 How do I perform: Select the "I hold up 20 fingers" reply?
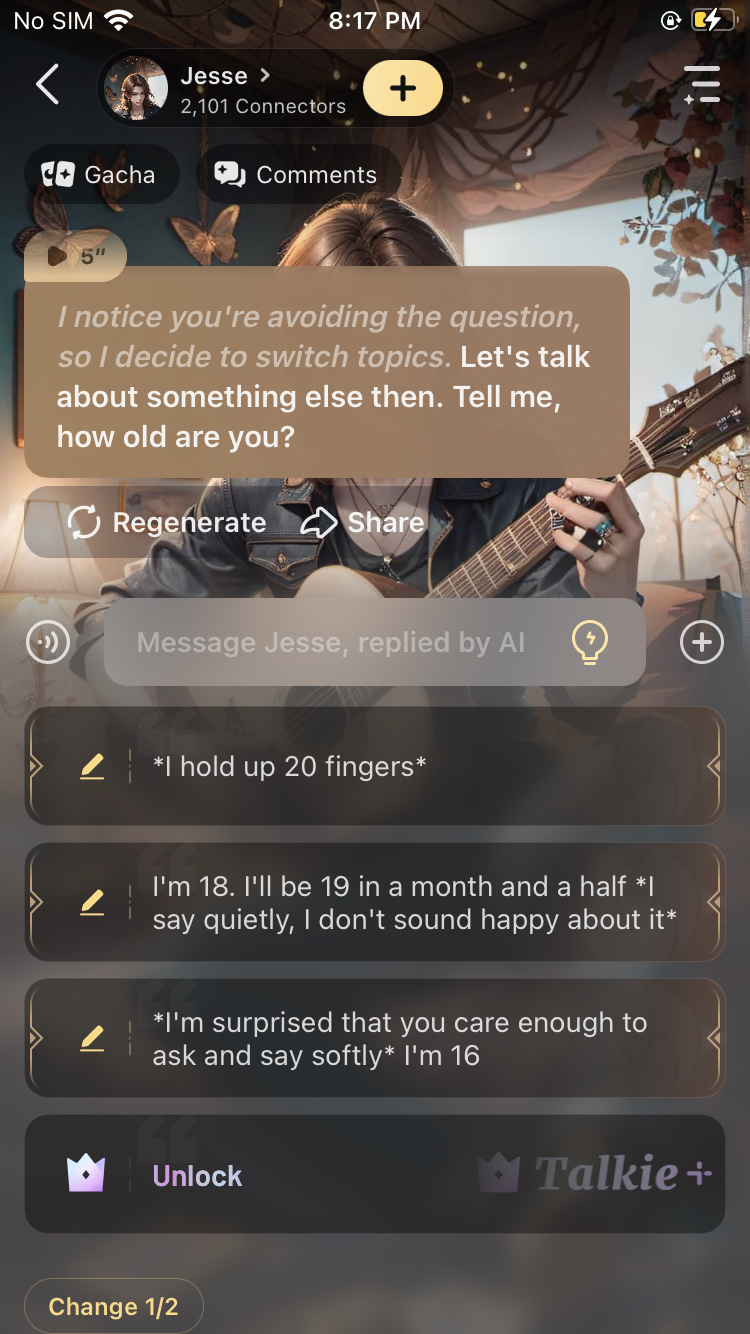400,767
